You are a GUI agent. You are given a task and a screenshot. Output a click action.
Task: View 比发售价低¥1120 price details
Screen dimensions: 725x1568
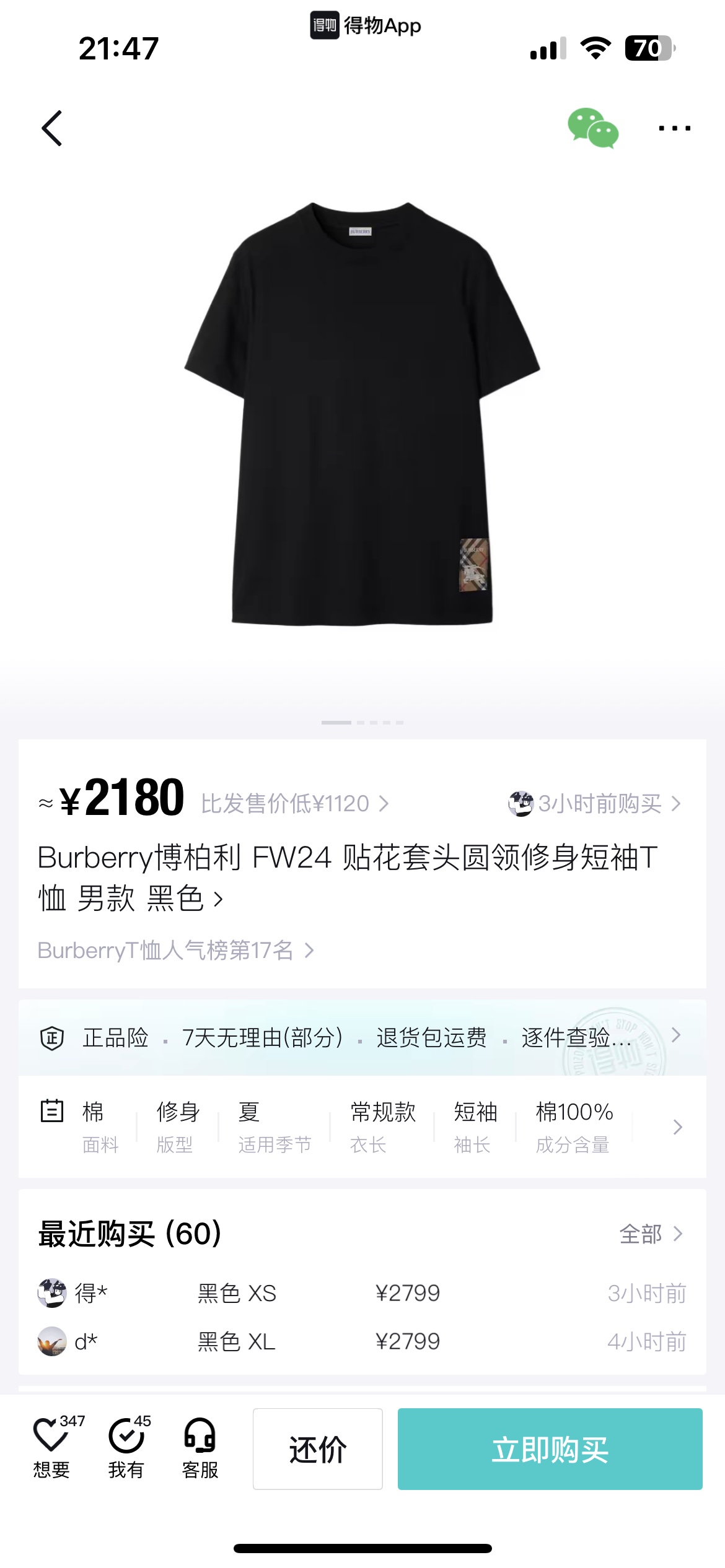tap(295, 804)
